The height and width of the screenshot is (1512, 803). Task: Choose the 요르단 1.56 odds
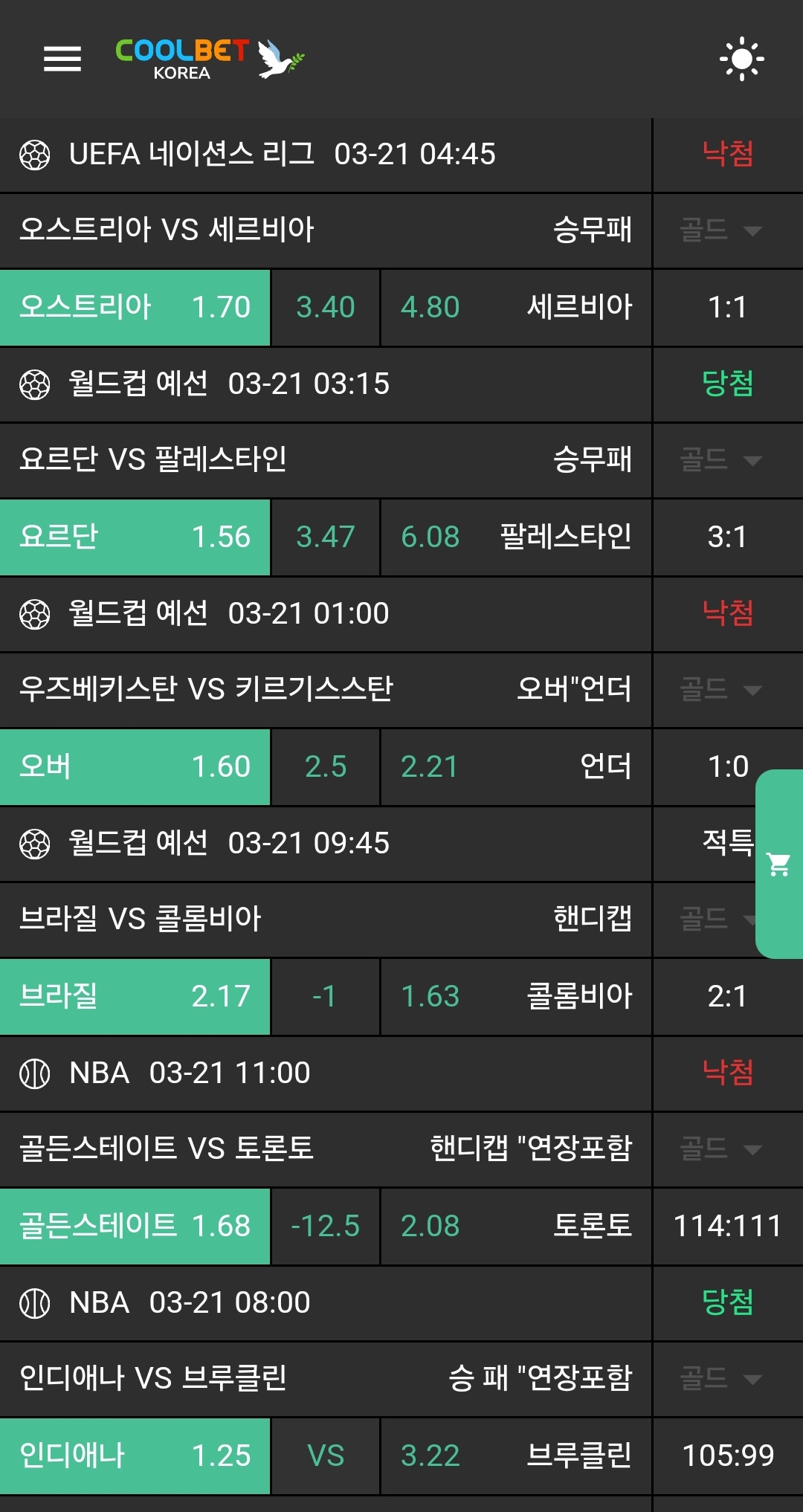tap(135, 537)
